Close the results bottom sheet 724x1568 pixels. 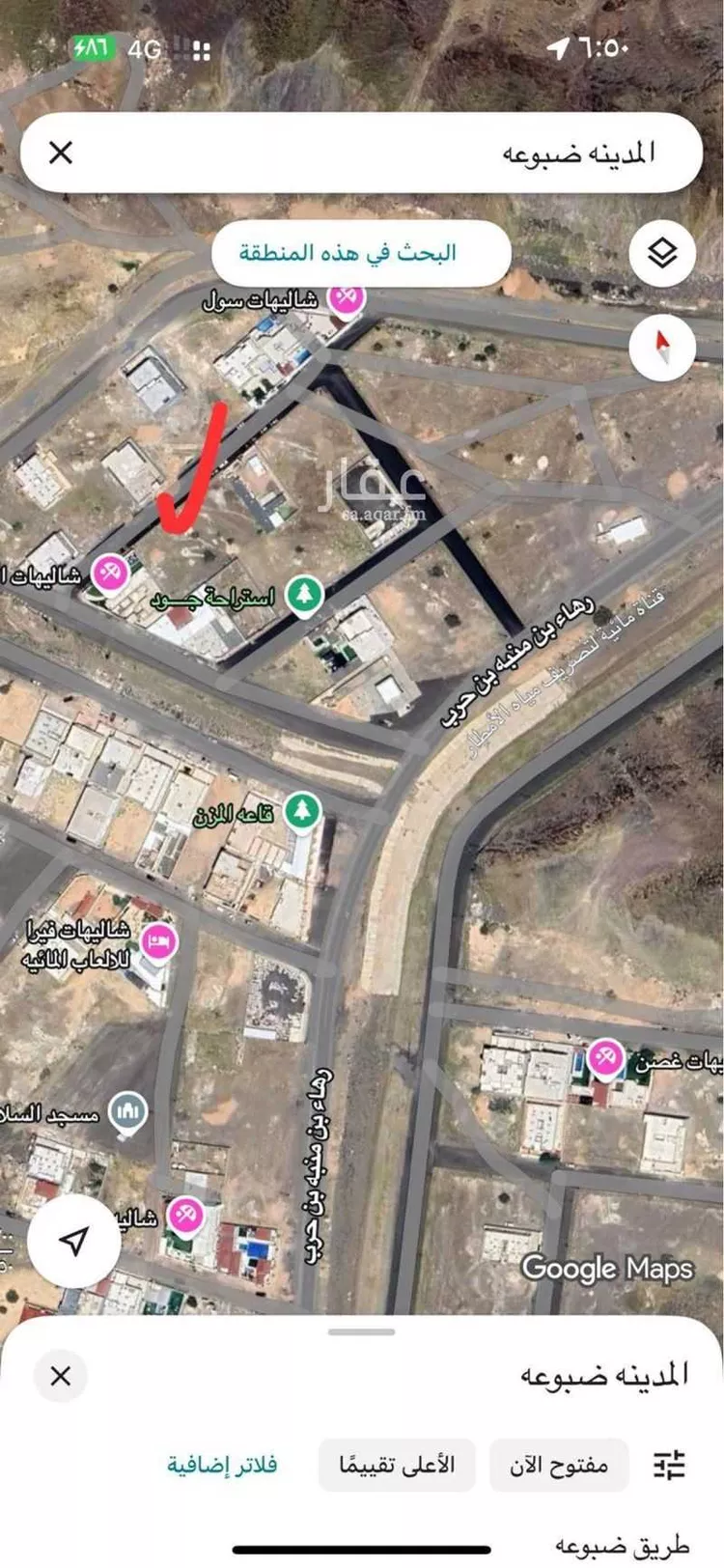pos(61,1376)
